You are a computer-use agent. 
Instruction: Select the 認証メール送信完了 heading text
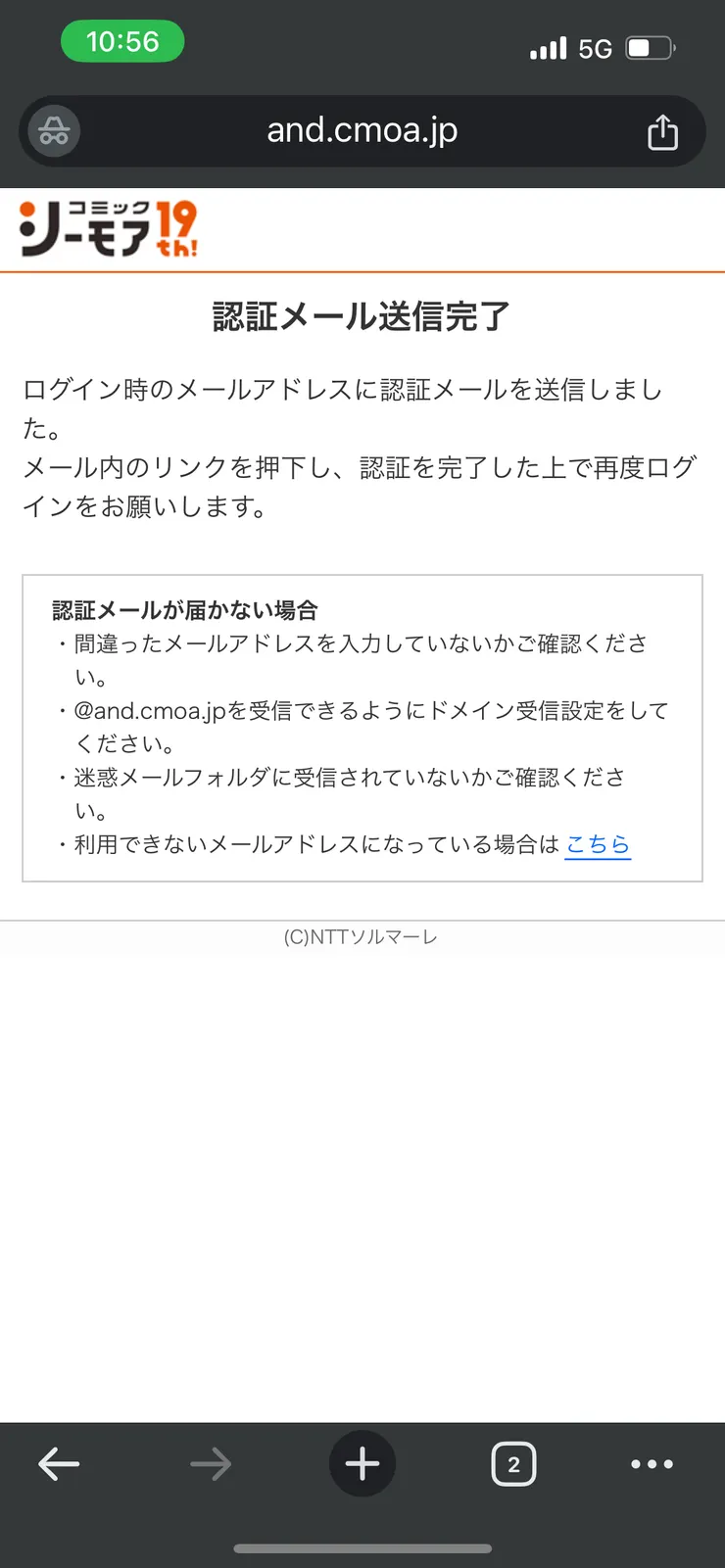[362, 316]
